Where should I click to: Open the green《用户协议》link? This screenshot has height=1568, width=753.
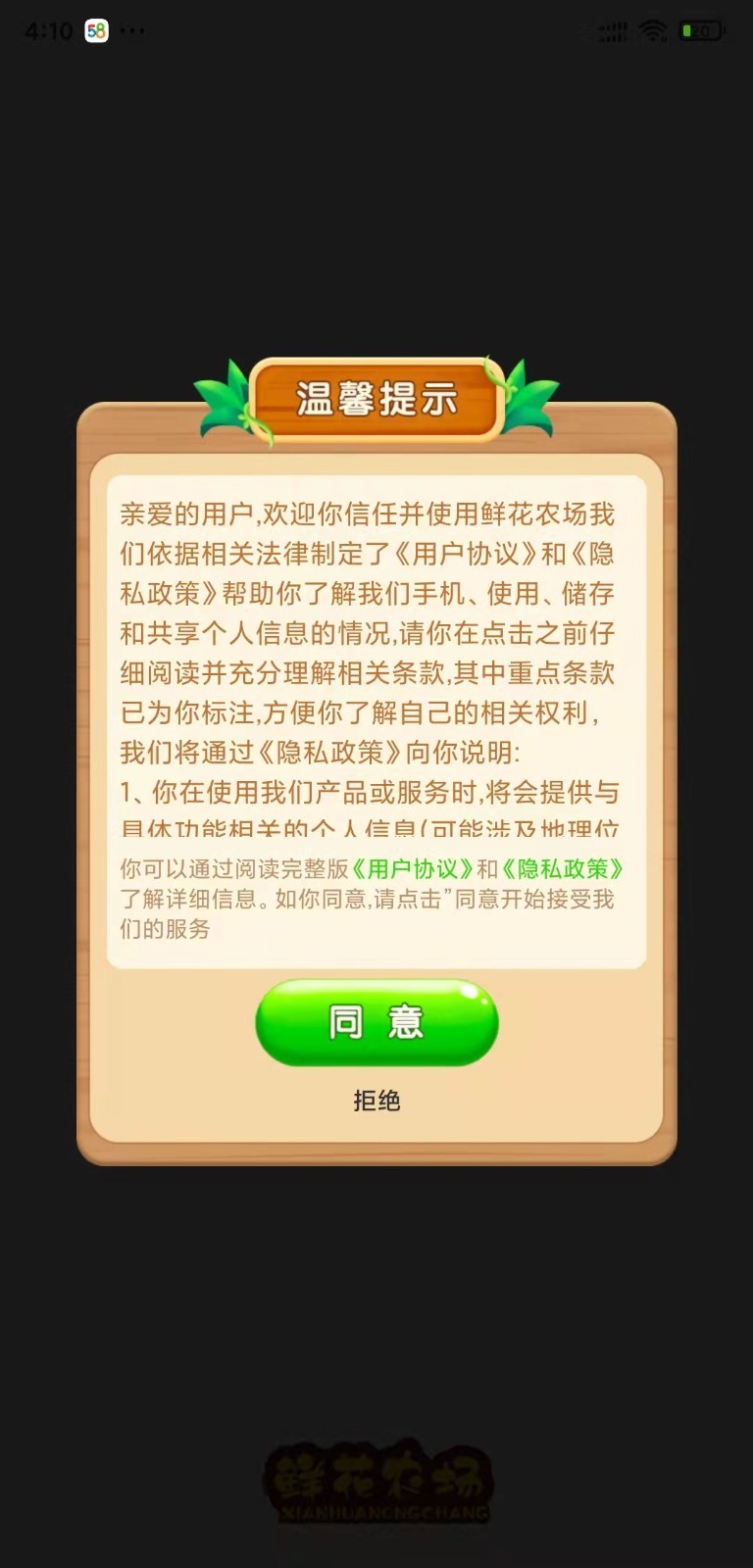pyautogui.click(x=412, y=869)
